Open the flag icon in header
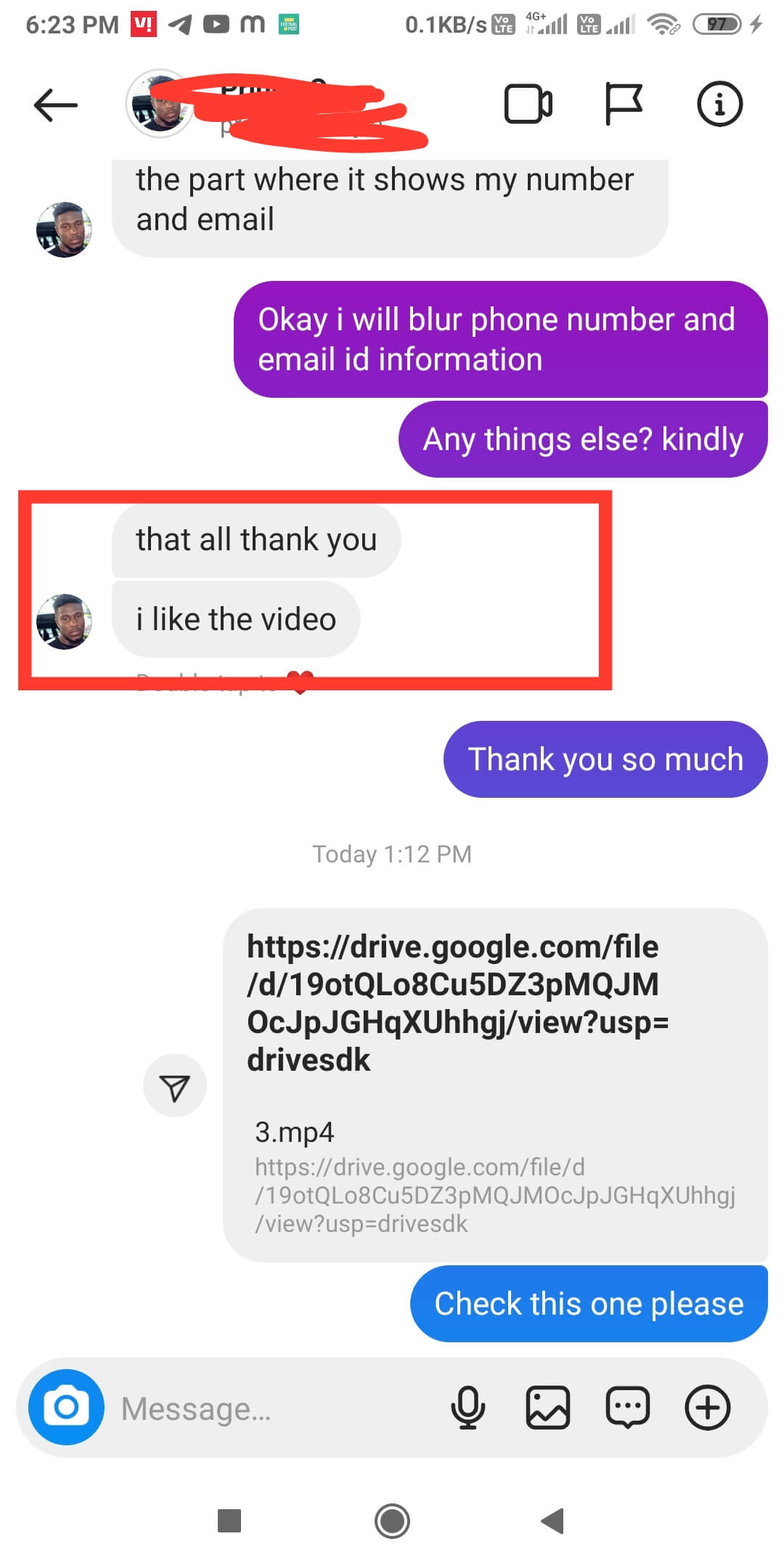The height and width of the screenshot is (1568, 784). point(624,105)
